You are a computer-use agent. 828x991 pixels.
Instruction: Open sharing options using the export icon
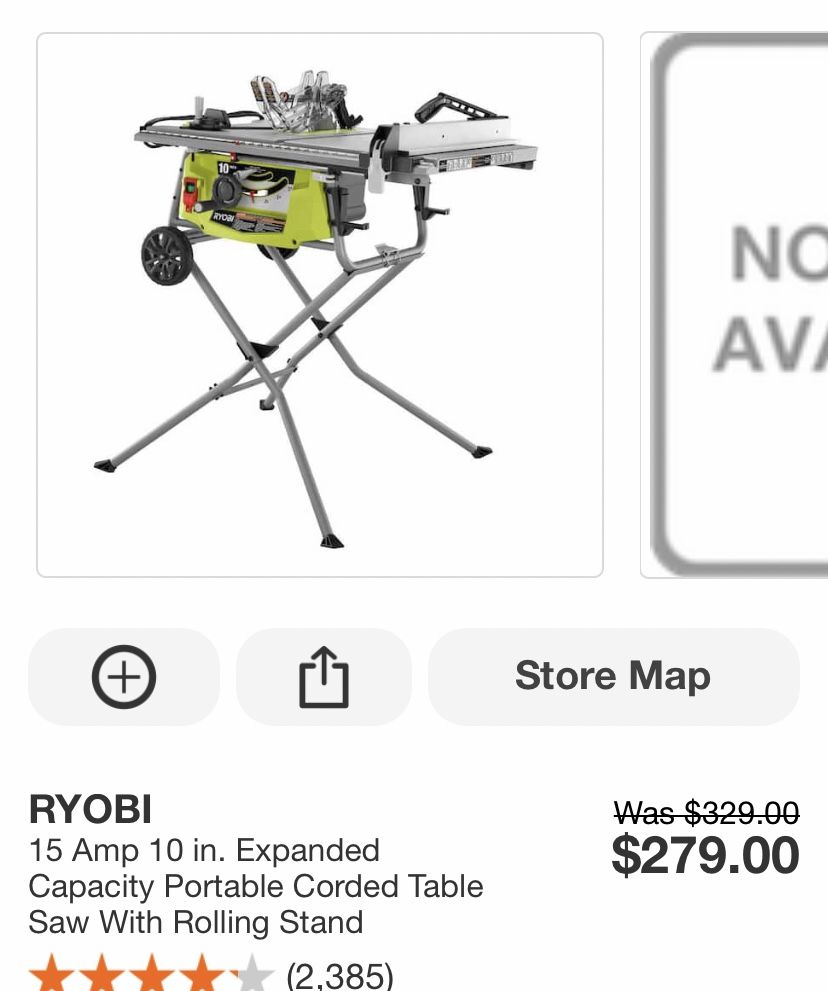[323, 676]
